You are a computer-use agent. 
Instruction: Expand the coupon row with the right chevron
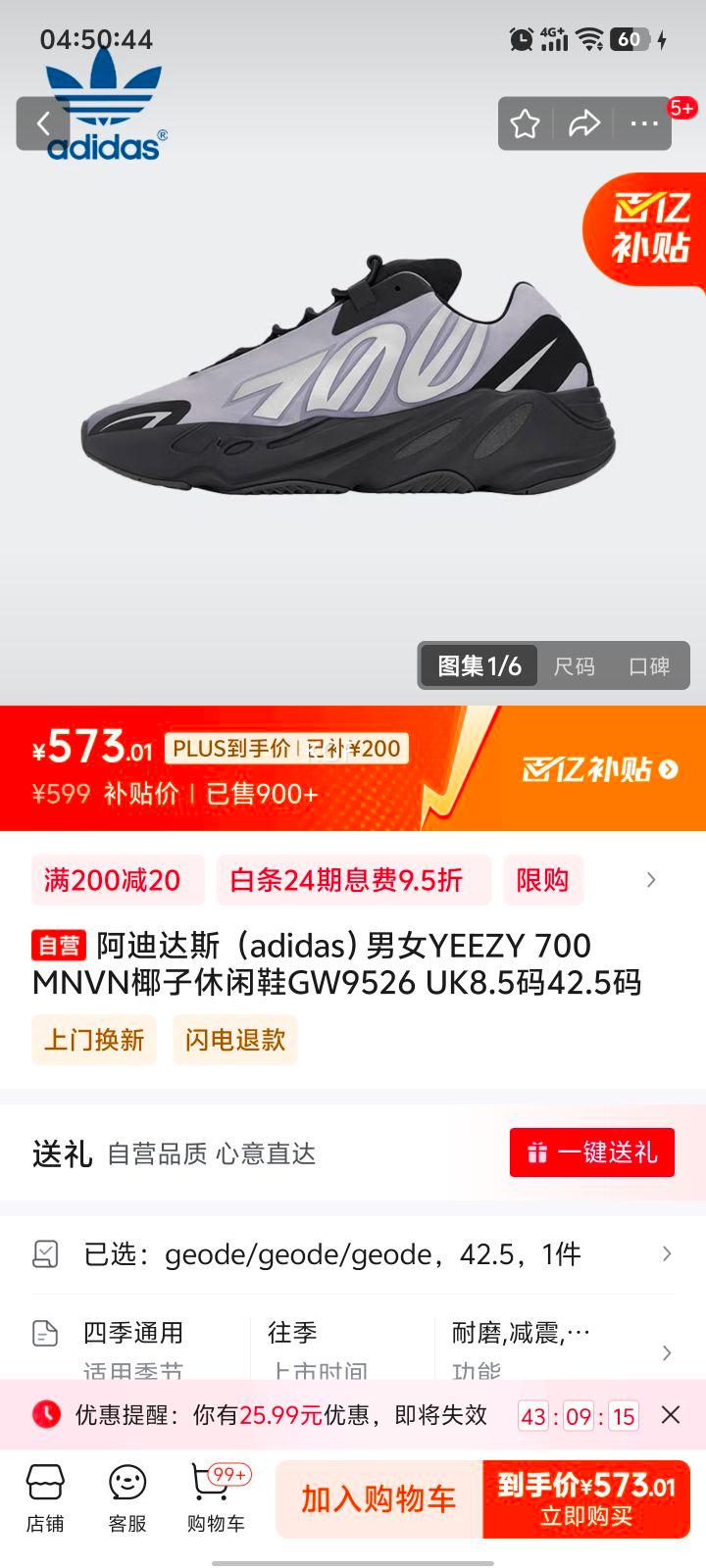[651, 880]
